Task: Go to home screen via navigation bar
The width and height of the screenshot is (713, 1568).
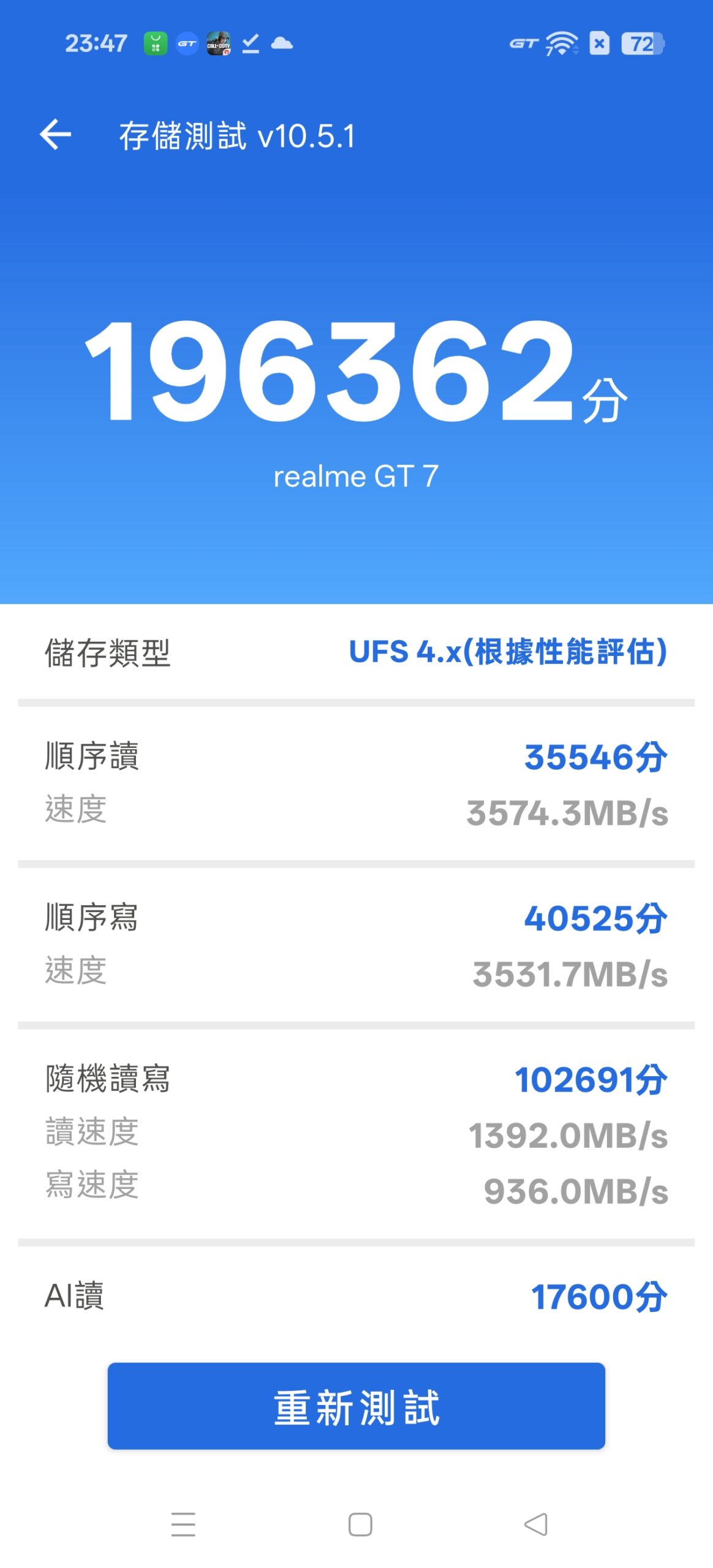Action: pyautogui.click(x=360, y=1523)
